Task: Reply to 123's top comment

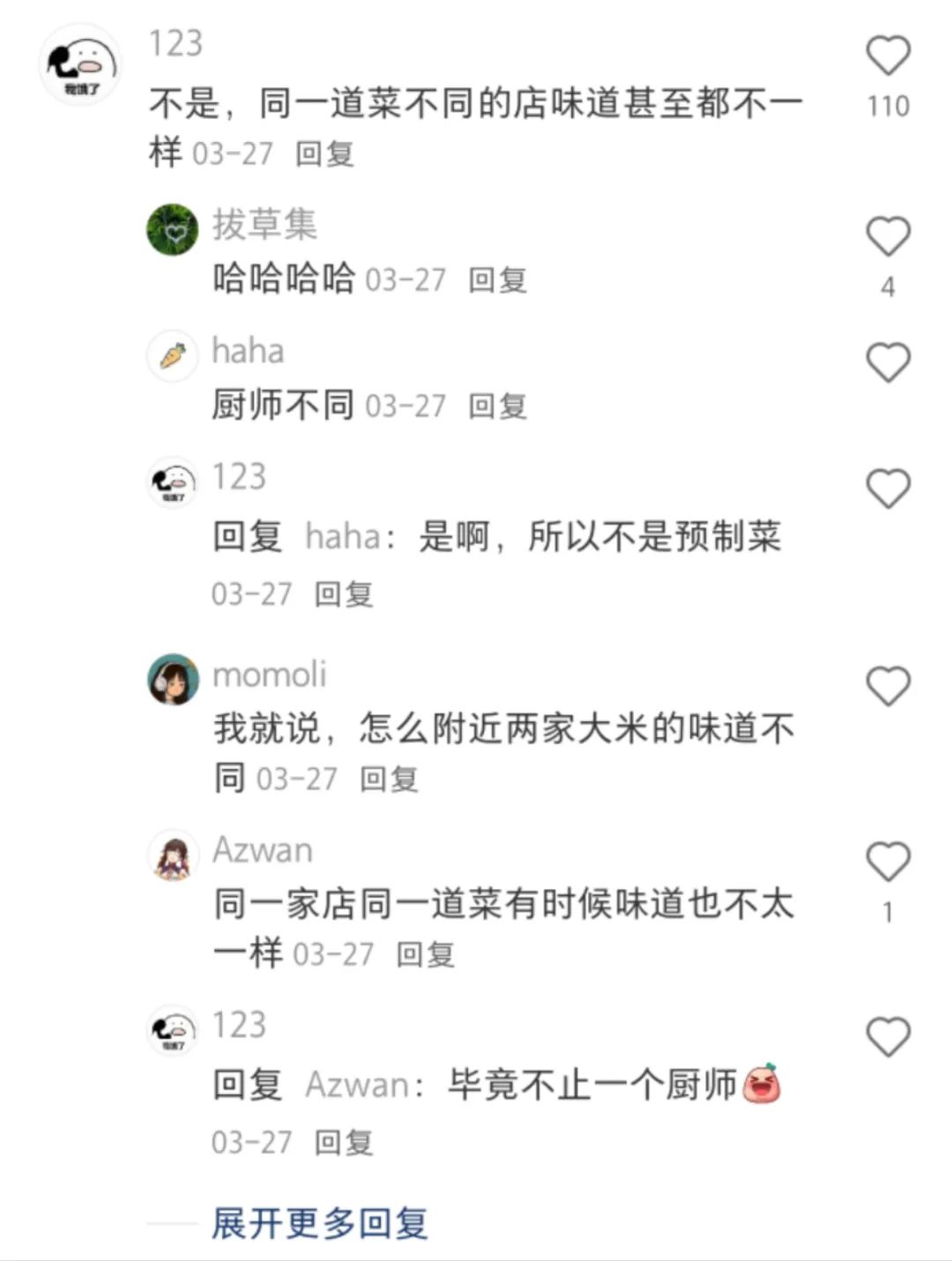Action: (x=324, y=154)
